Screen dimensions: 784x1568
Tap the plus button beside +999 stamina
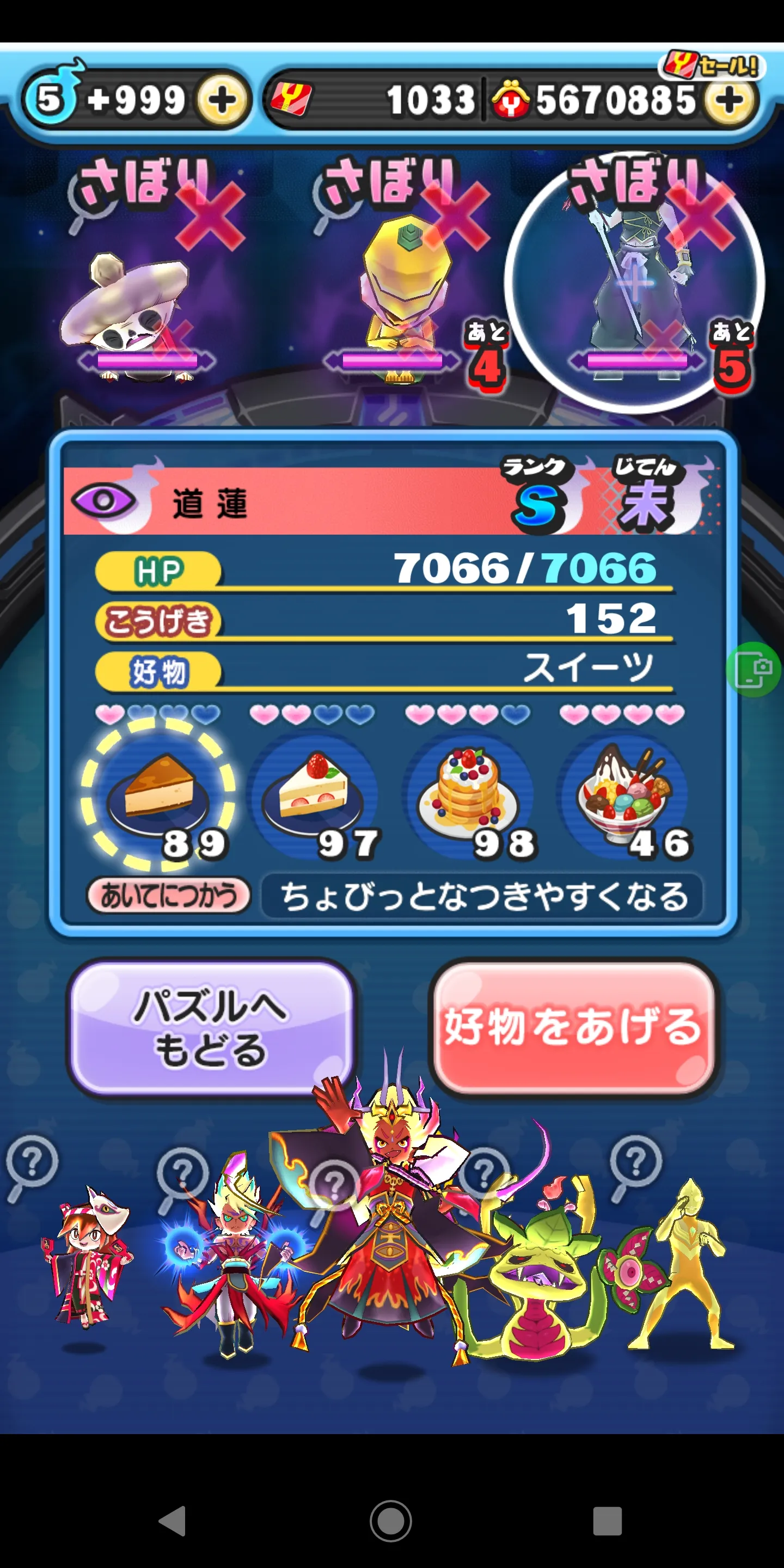(222, 100)
